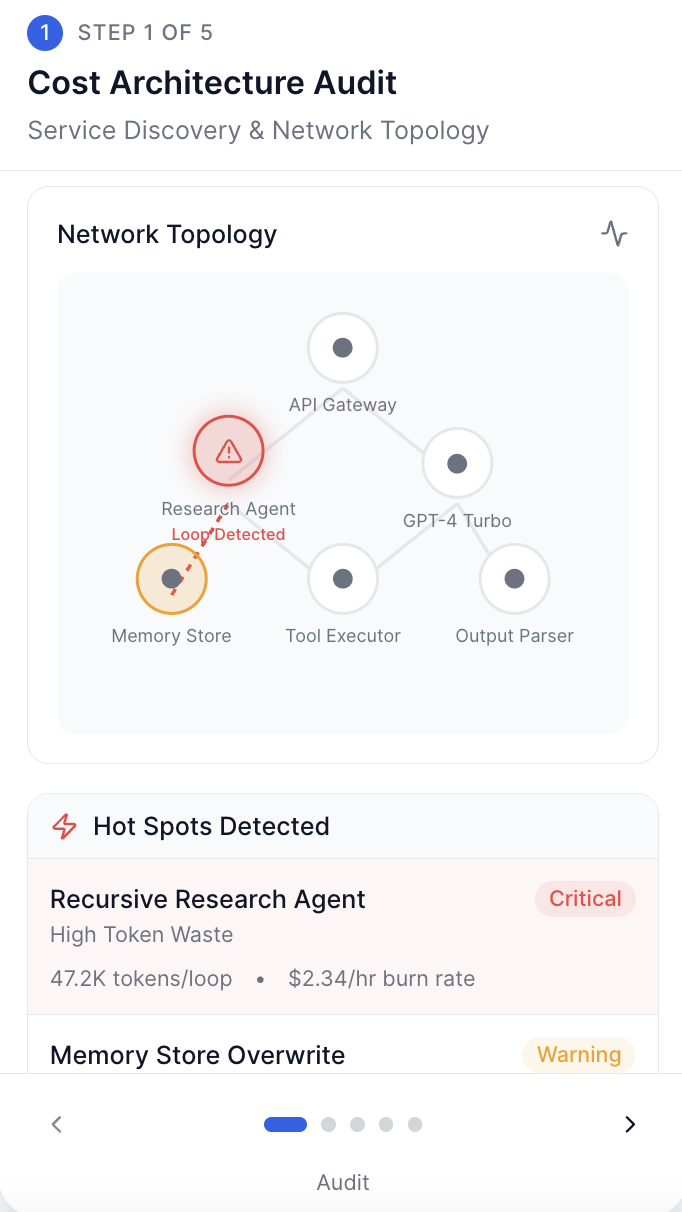
Task: Jump to the second step page dot
Action: (x=328, y=1124)
